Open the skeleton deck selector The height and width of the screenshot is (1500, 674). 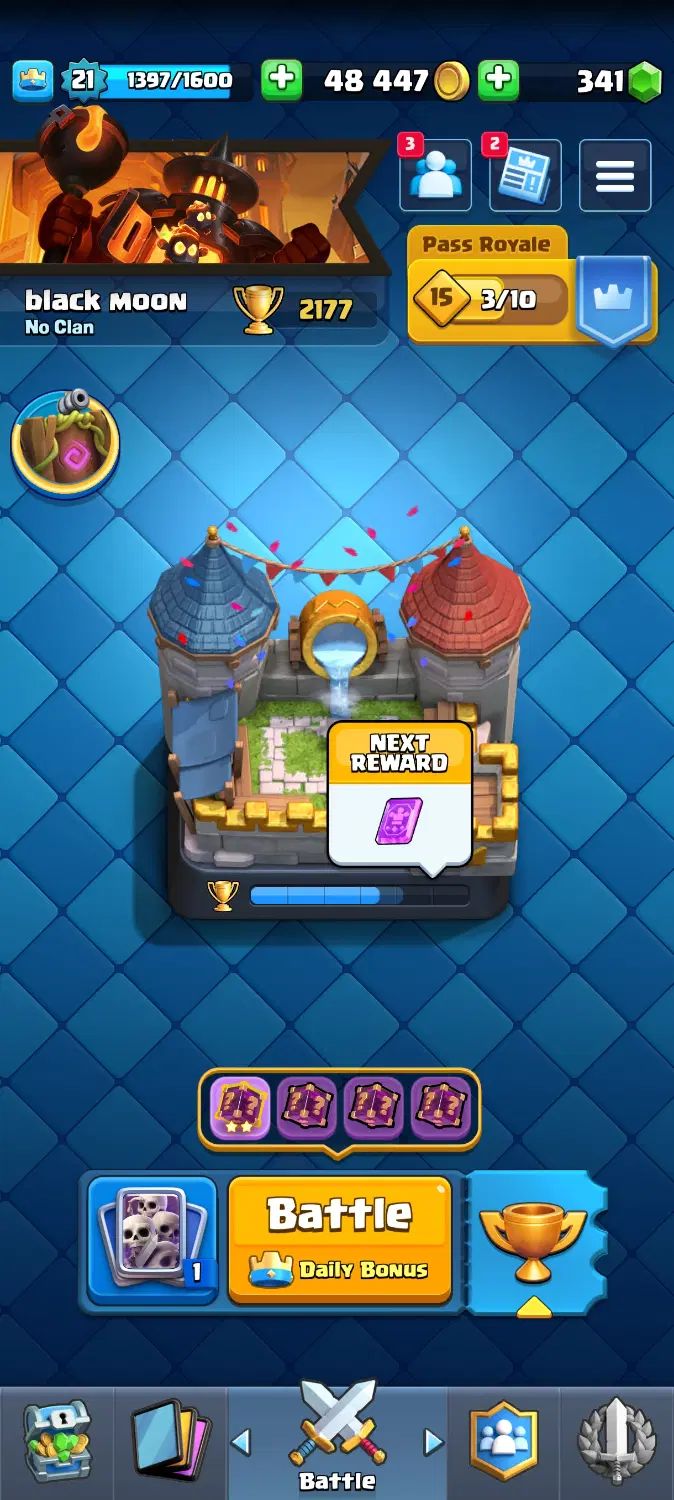click(x=152, y=1240)
